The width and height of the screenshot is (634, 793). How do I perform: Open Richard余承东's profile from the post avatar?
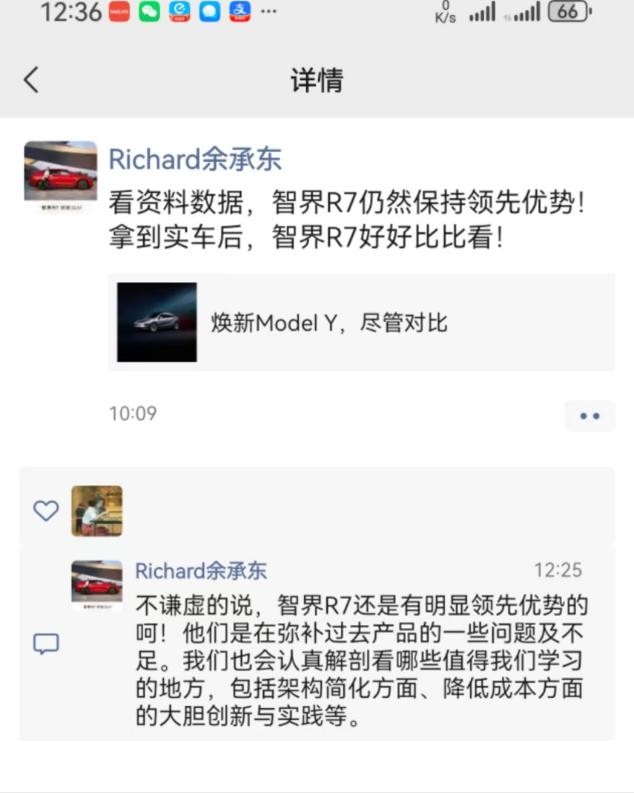click(x=60, y=176)
